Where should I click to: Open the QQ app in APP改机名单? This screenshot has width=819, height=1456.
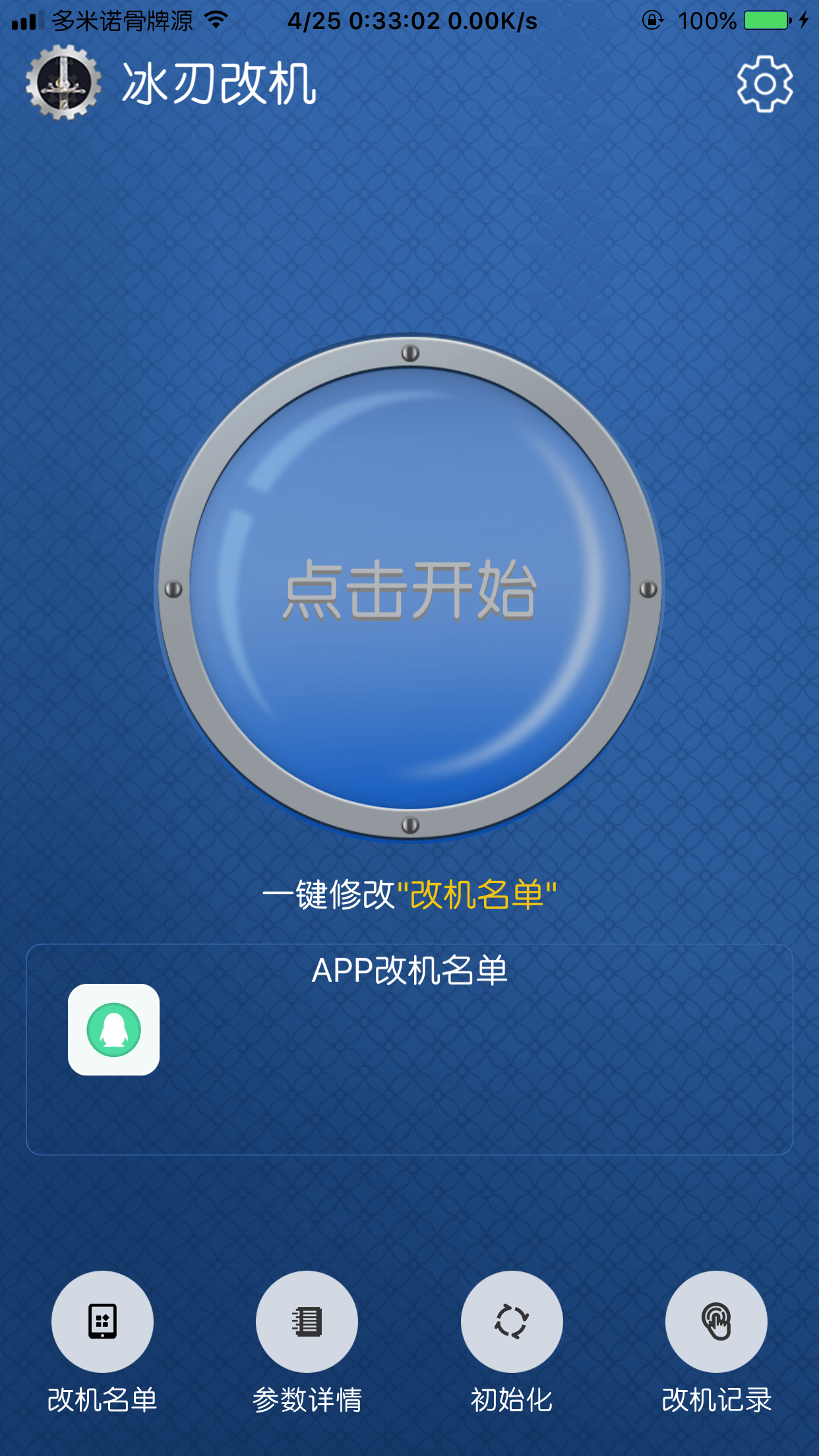[113, 1029]
